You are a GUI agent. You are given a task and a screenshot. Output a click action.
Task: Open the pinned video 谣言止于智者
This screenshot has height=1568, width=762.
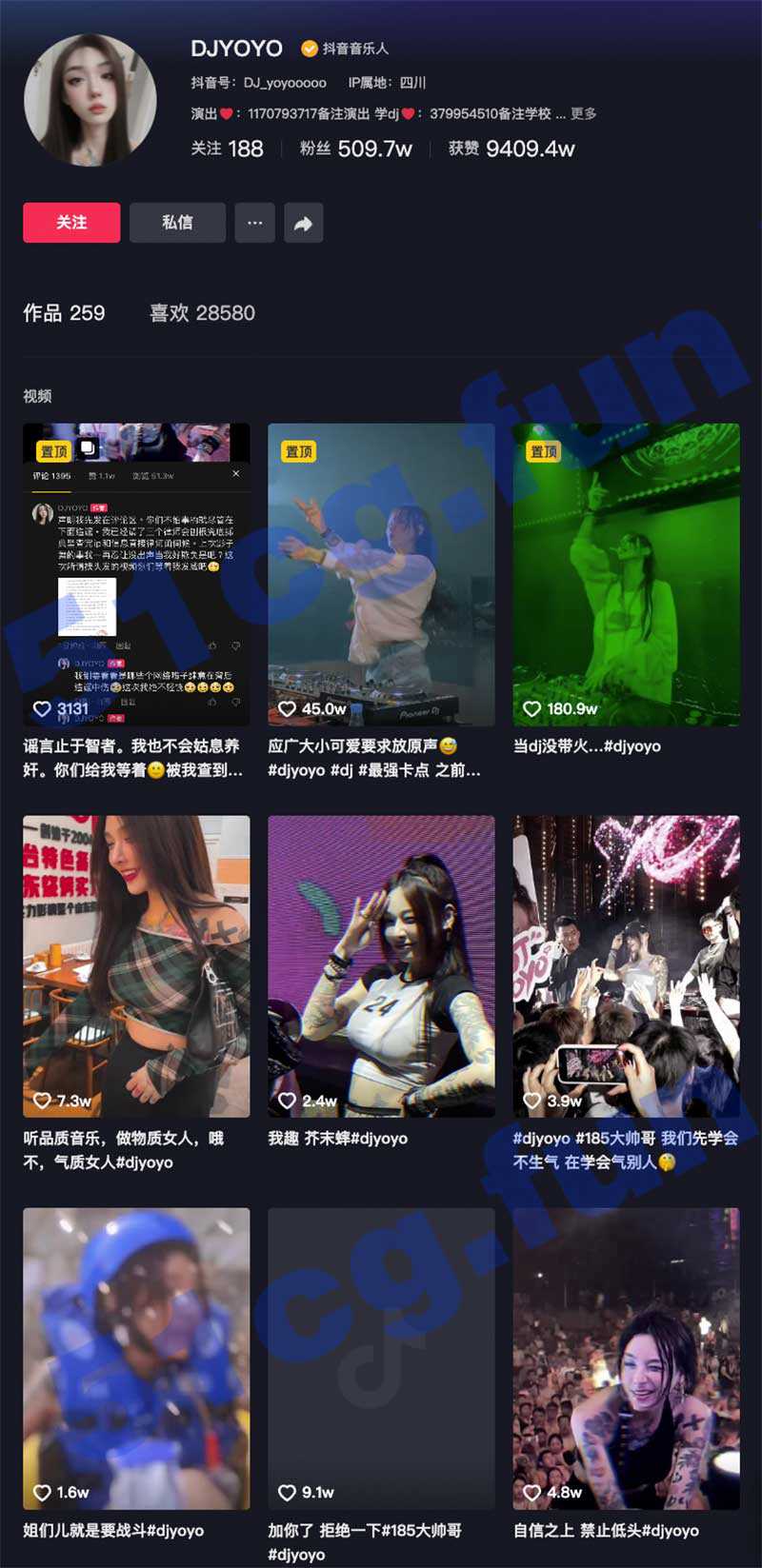pos(136,574)
